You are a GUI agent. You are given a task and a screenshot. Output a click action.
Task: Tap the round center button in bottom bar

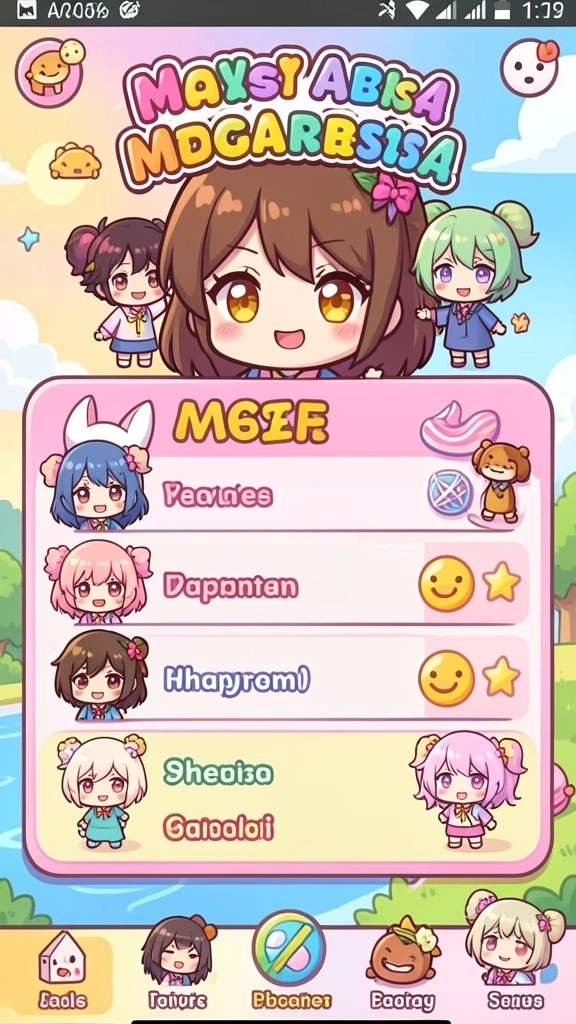tap(289, 950)
